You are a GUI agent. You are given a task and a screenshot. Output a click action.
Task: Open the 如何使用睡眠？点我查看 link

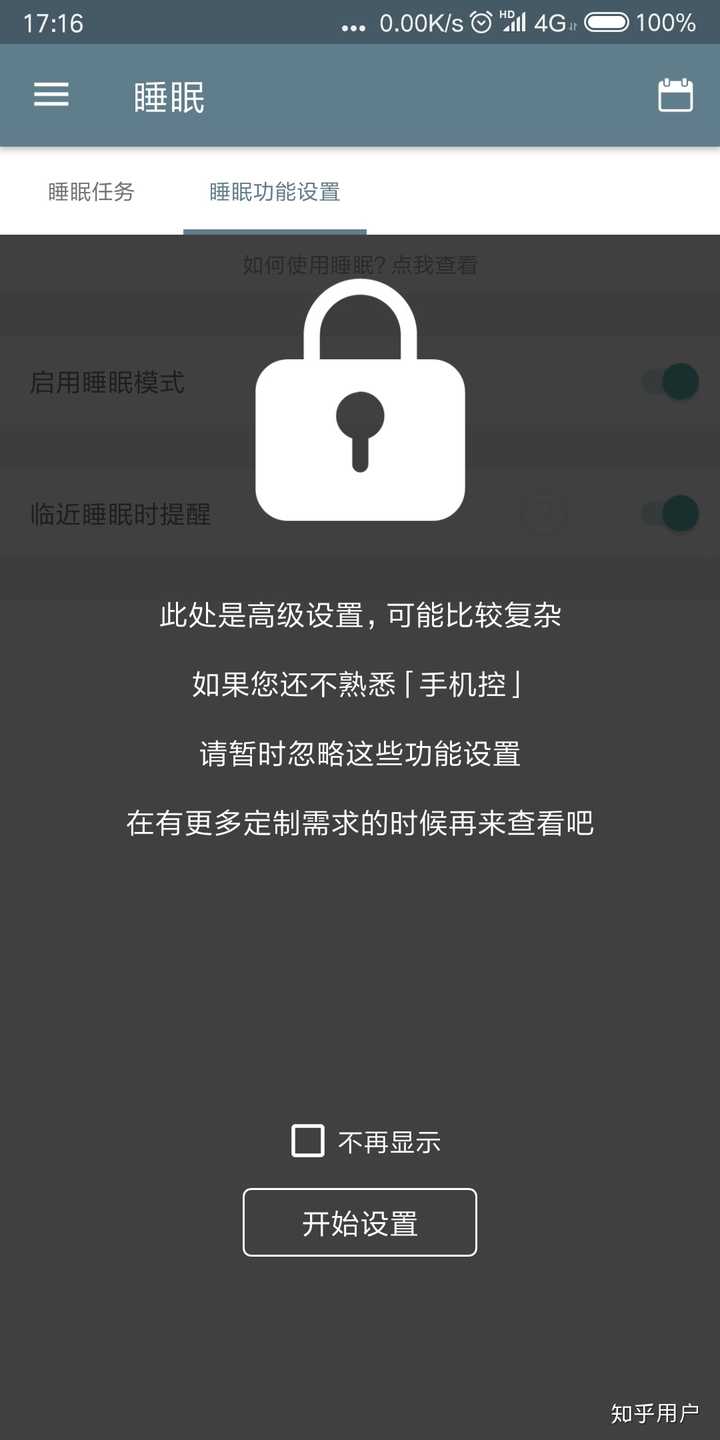tap(360, 266)
